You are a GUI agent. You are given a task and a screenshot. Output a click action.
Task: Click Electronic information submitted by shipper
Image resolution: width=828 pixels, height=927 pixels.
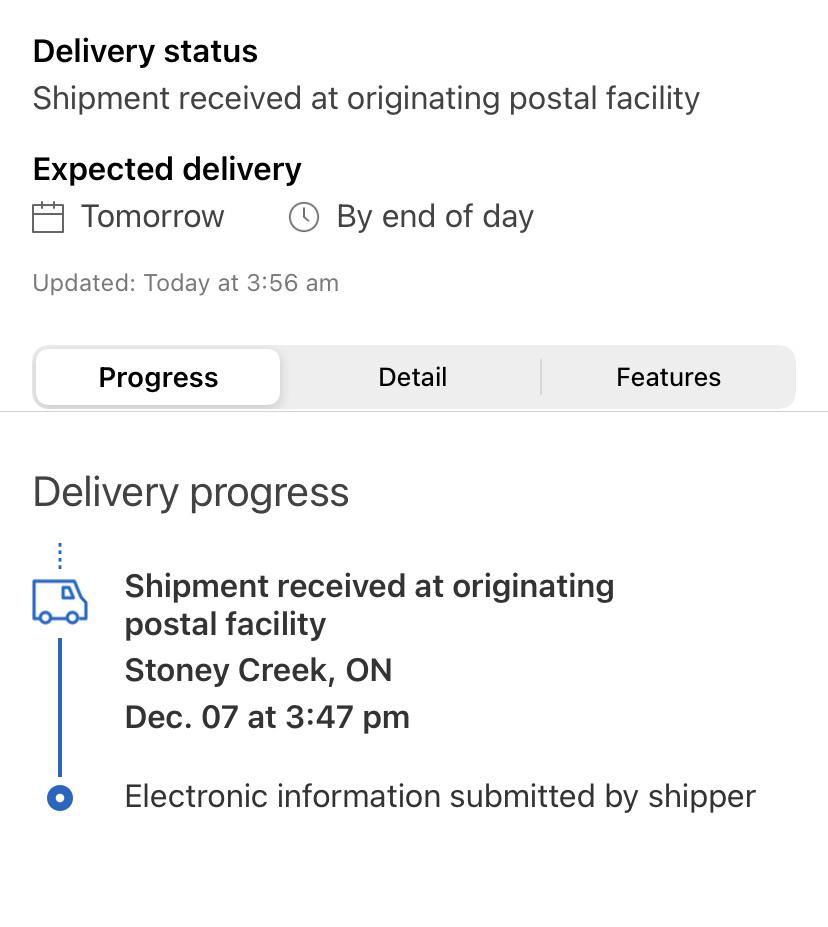click(x=440, y=796)
